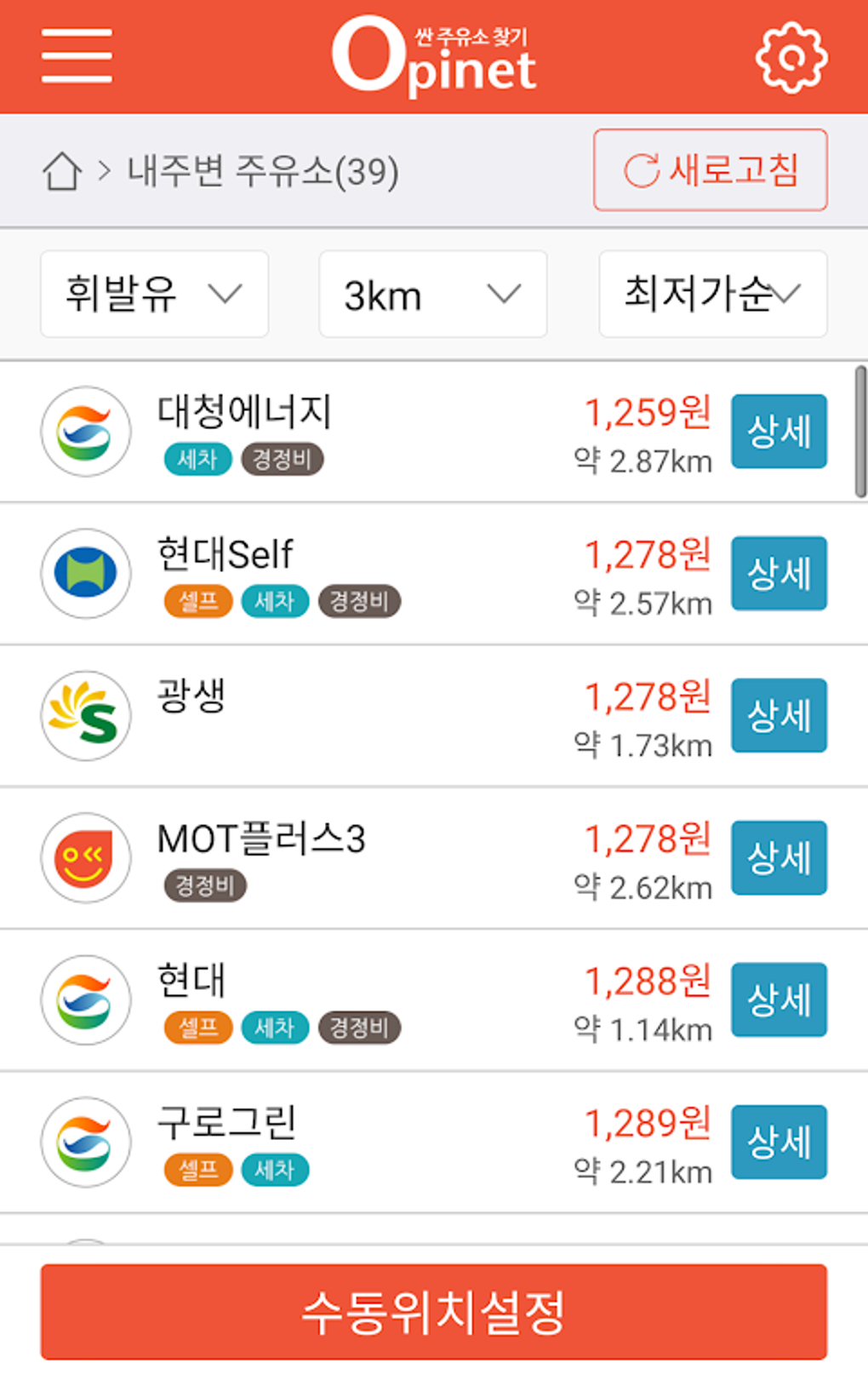Tap the 수동위치설정 button
The image size is (868, 1380).
coord(433,1312)
